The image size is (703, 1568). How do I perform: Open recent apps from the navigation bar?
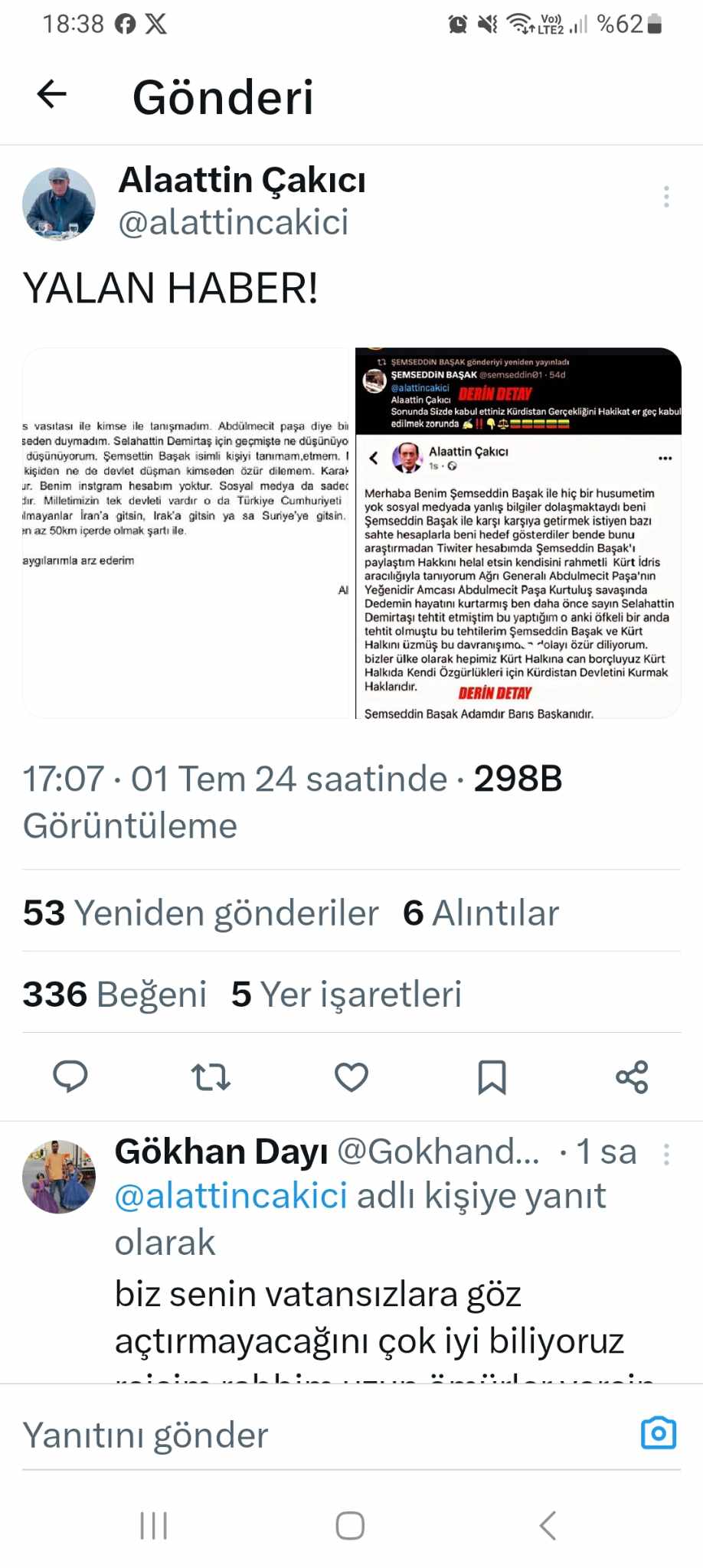coord(154,1526)
